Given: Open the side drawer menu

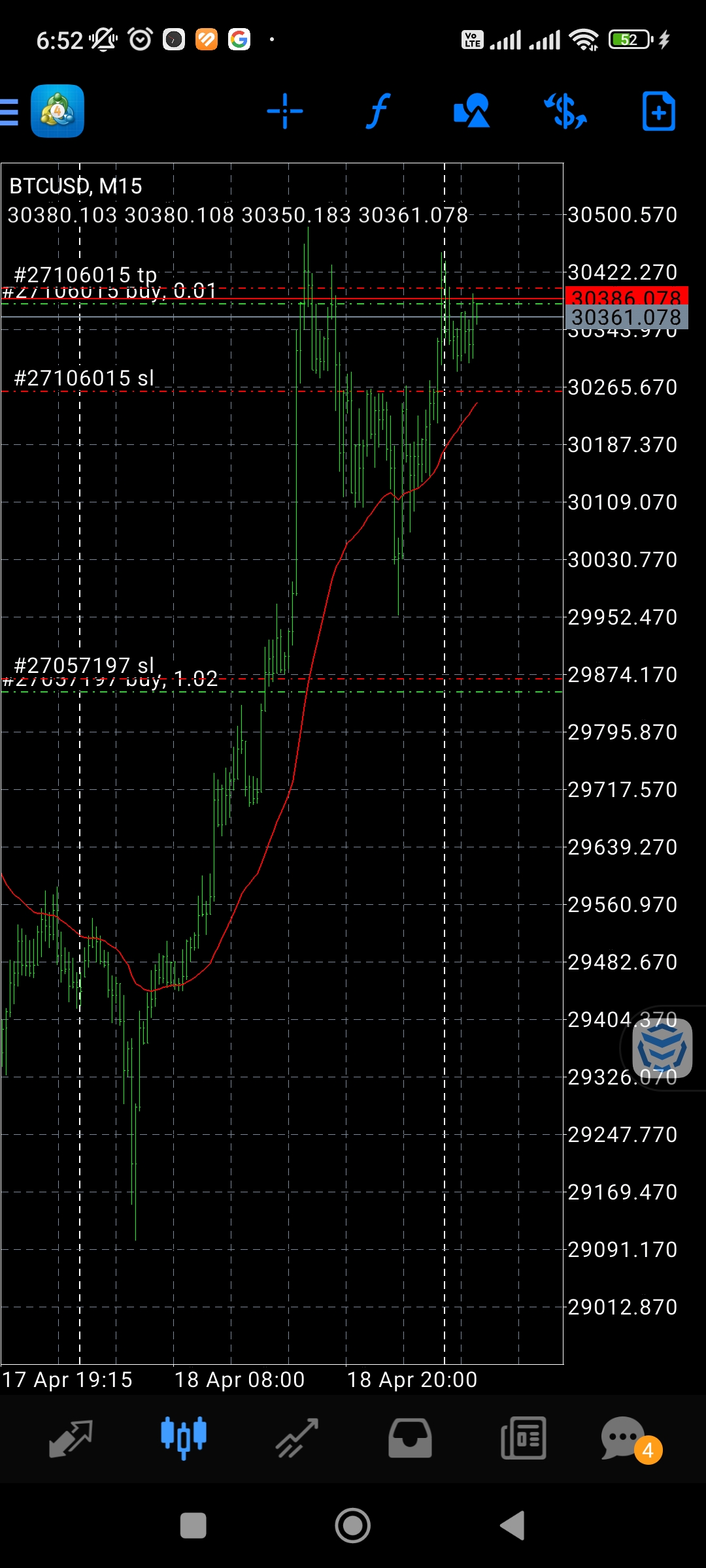Looking at the screenshot, I should pos(9,112).
